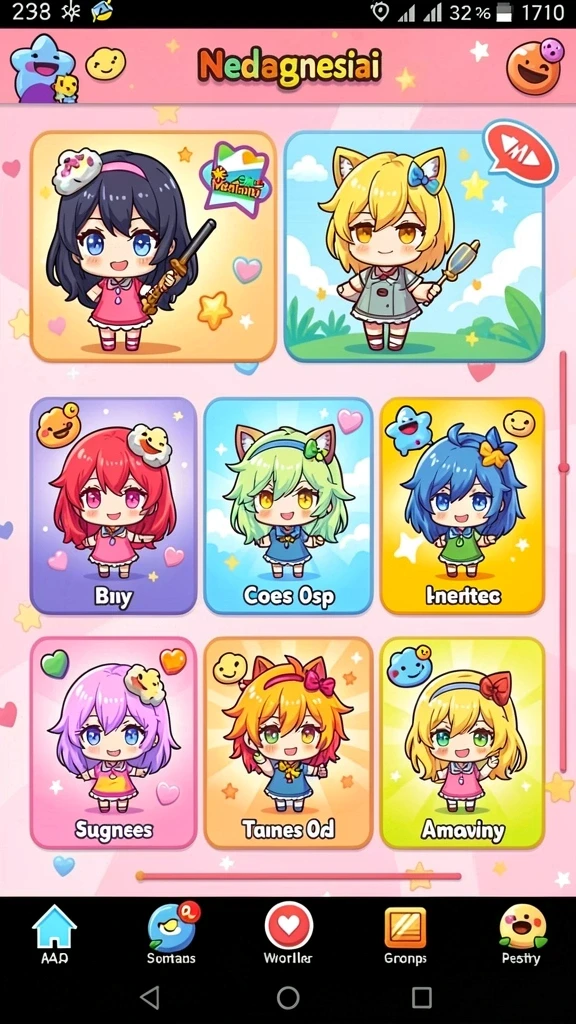Switch to the Somtans tab
This screenshot has height=1024, width=576.
tap(172, 935)
